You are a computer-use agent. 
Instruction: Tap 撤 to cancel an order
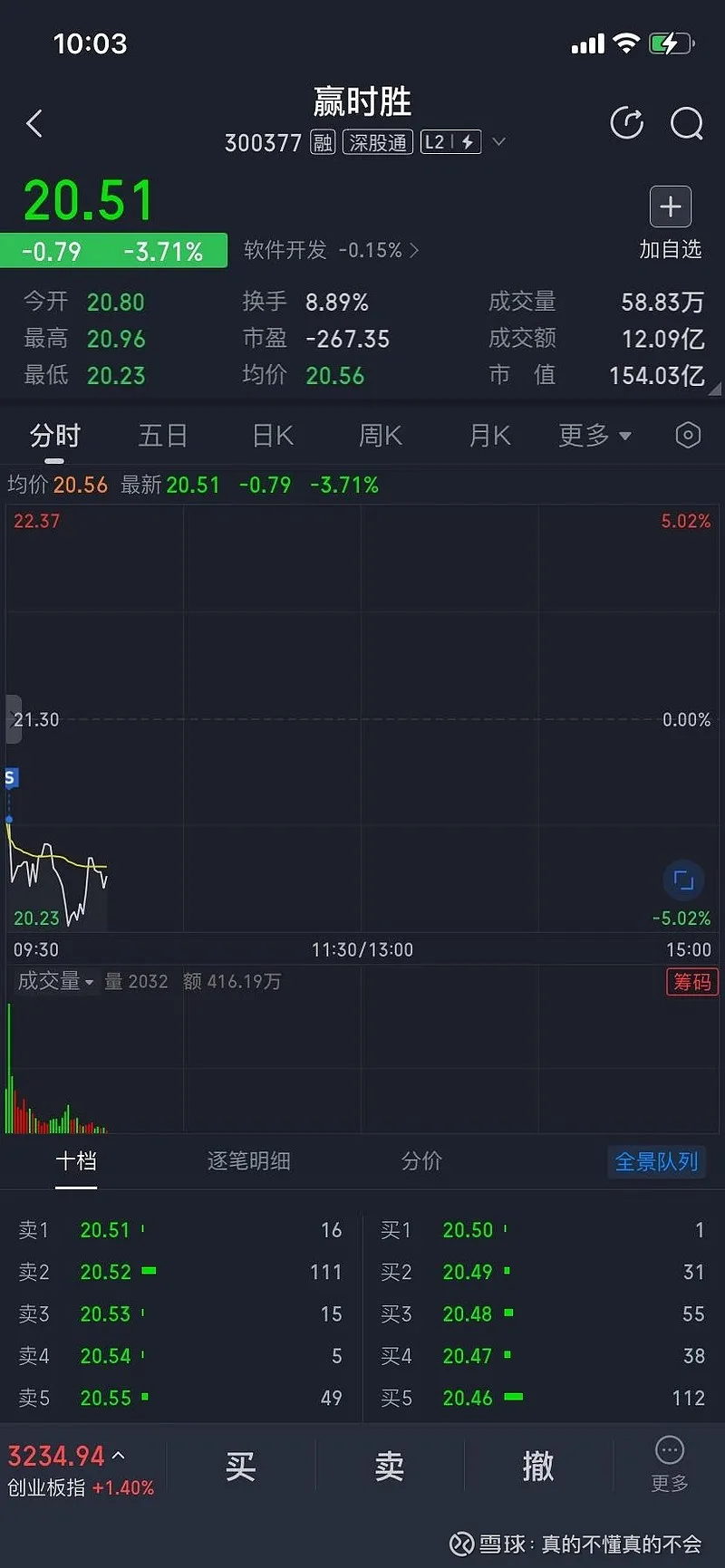pyautogui.click(x=538, y=1466)
